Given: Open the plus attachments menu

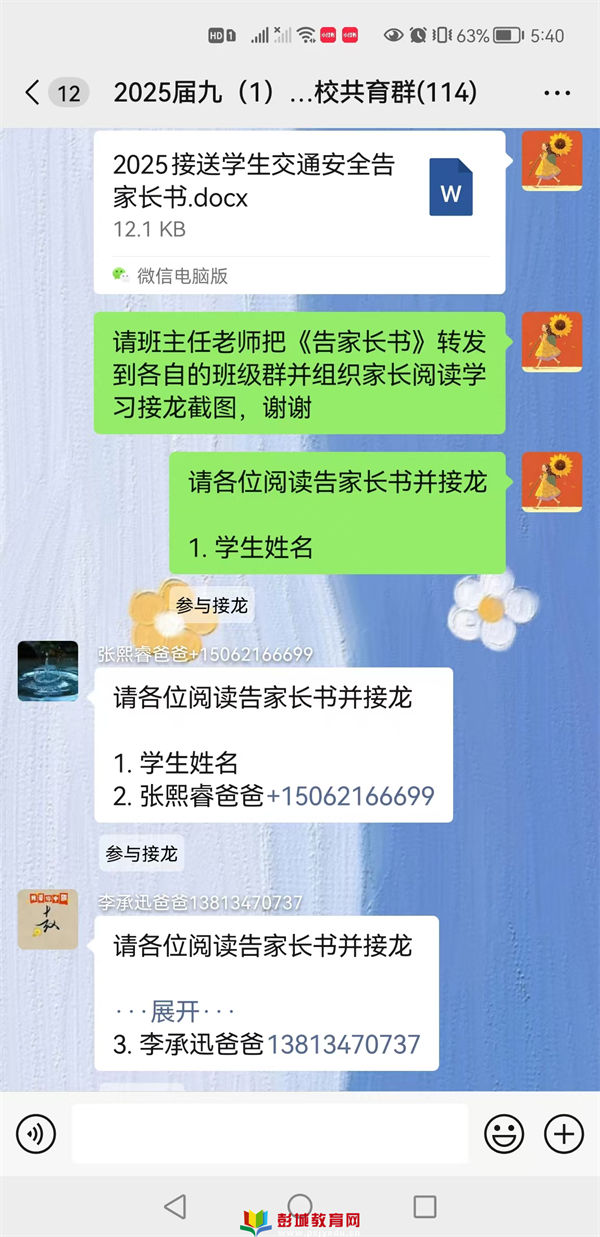Looking at the screenshot, I should pyautogui.click(x=563, y=1133).
